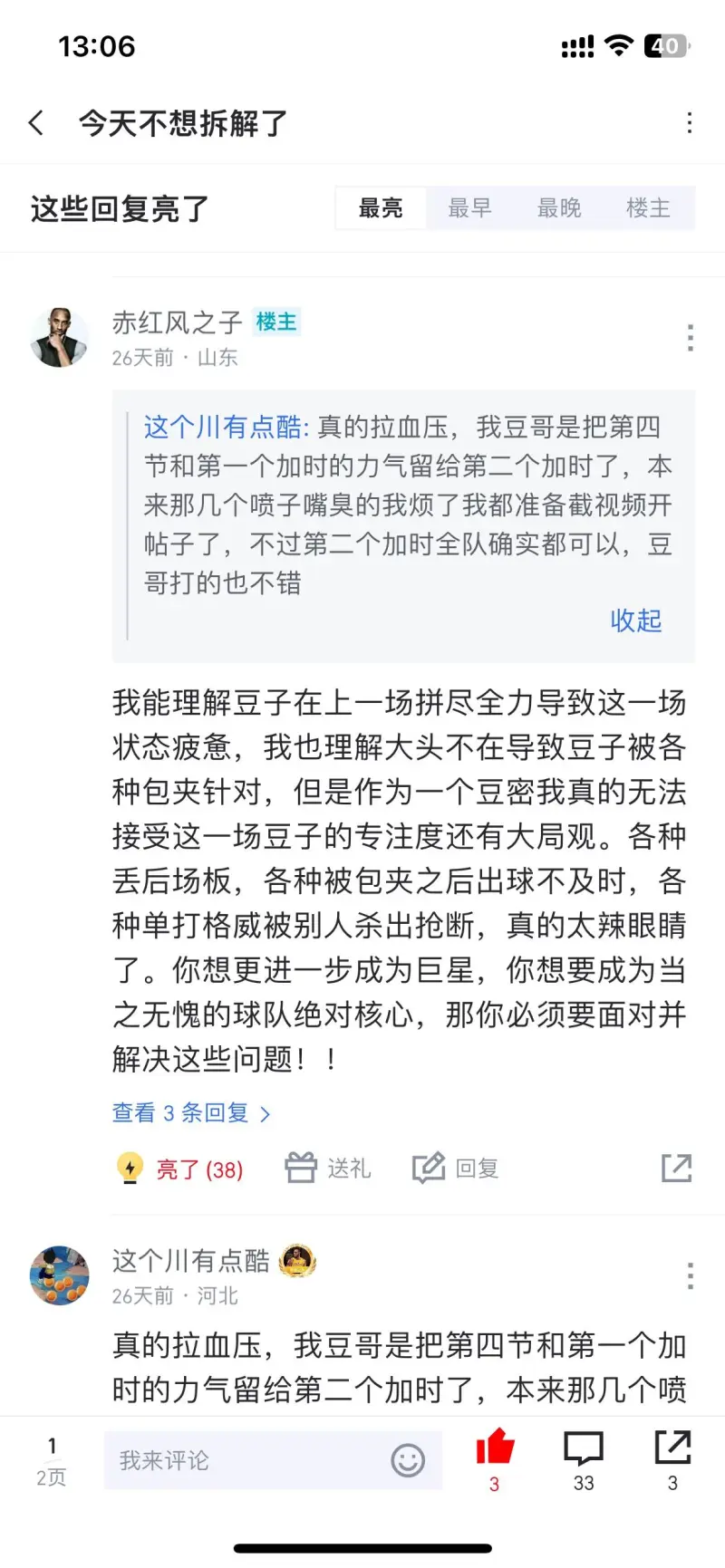Collapse the quoted reply with 收起
The height and width of the screenshot is (1568, 725).
click(635, 620)
